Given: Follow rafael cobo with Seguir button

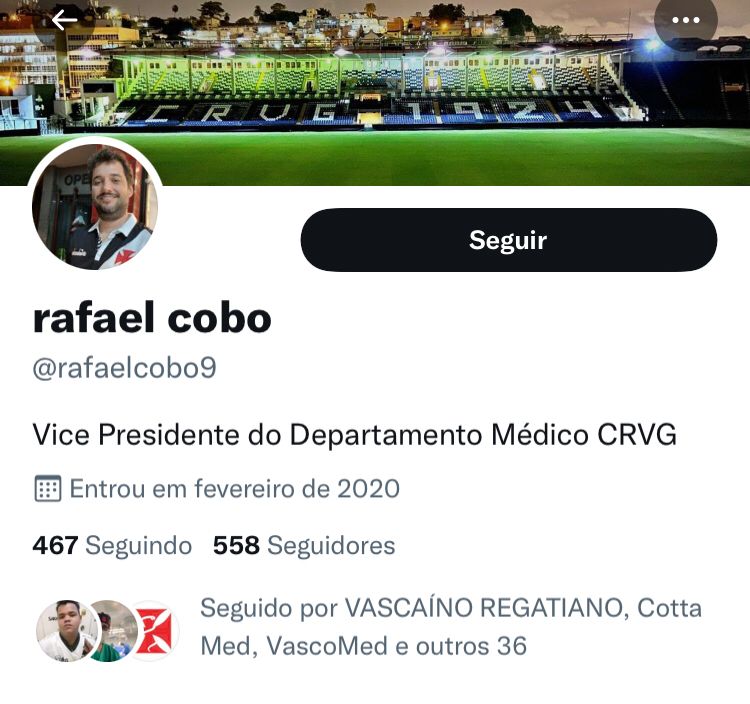Looking at the screenshot, I should tap(508, 240).
